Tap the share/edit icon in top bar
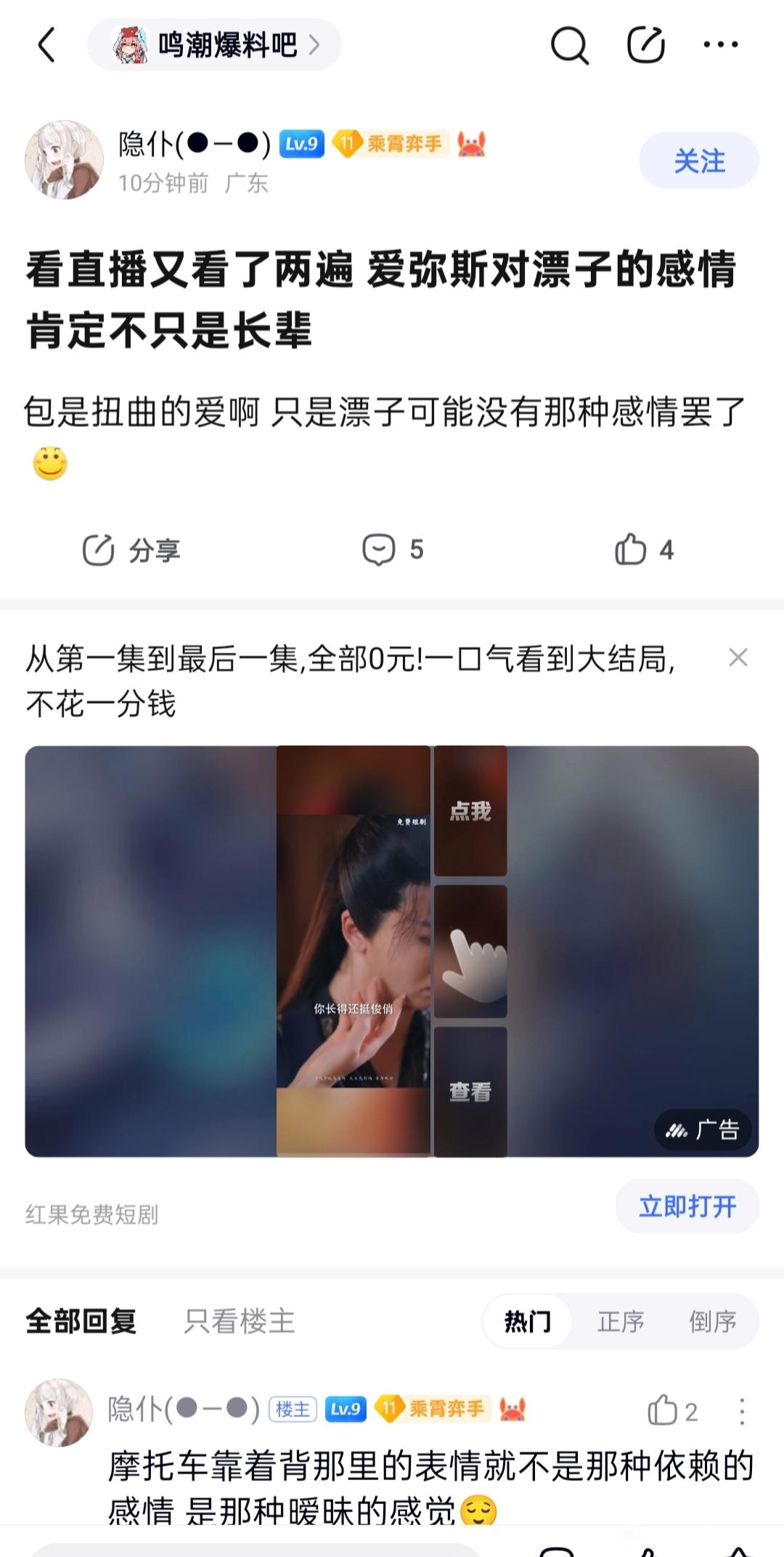This screenshot has width=784, height=1557. (x=645, y=45)
